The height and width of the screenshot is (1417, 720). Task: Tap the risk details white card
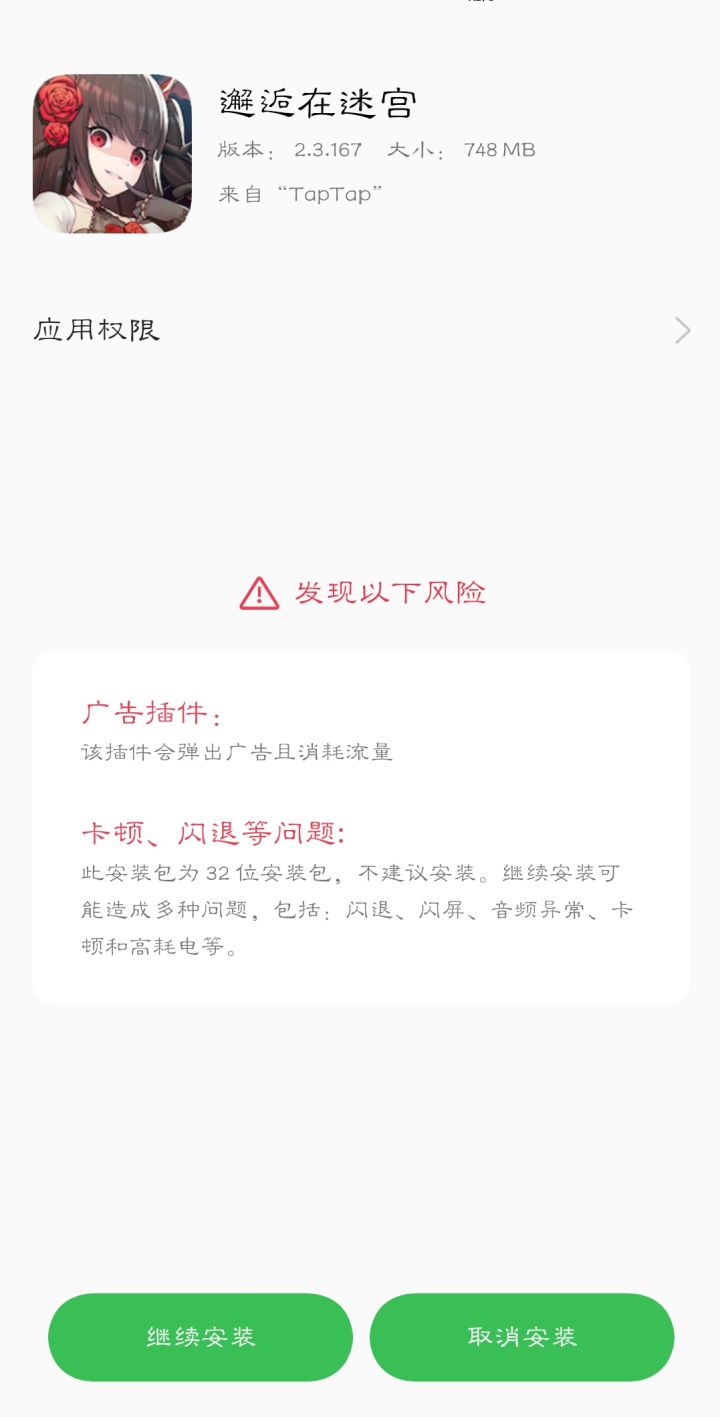tap(360, 827)
